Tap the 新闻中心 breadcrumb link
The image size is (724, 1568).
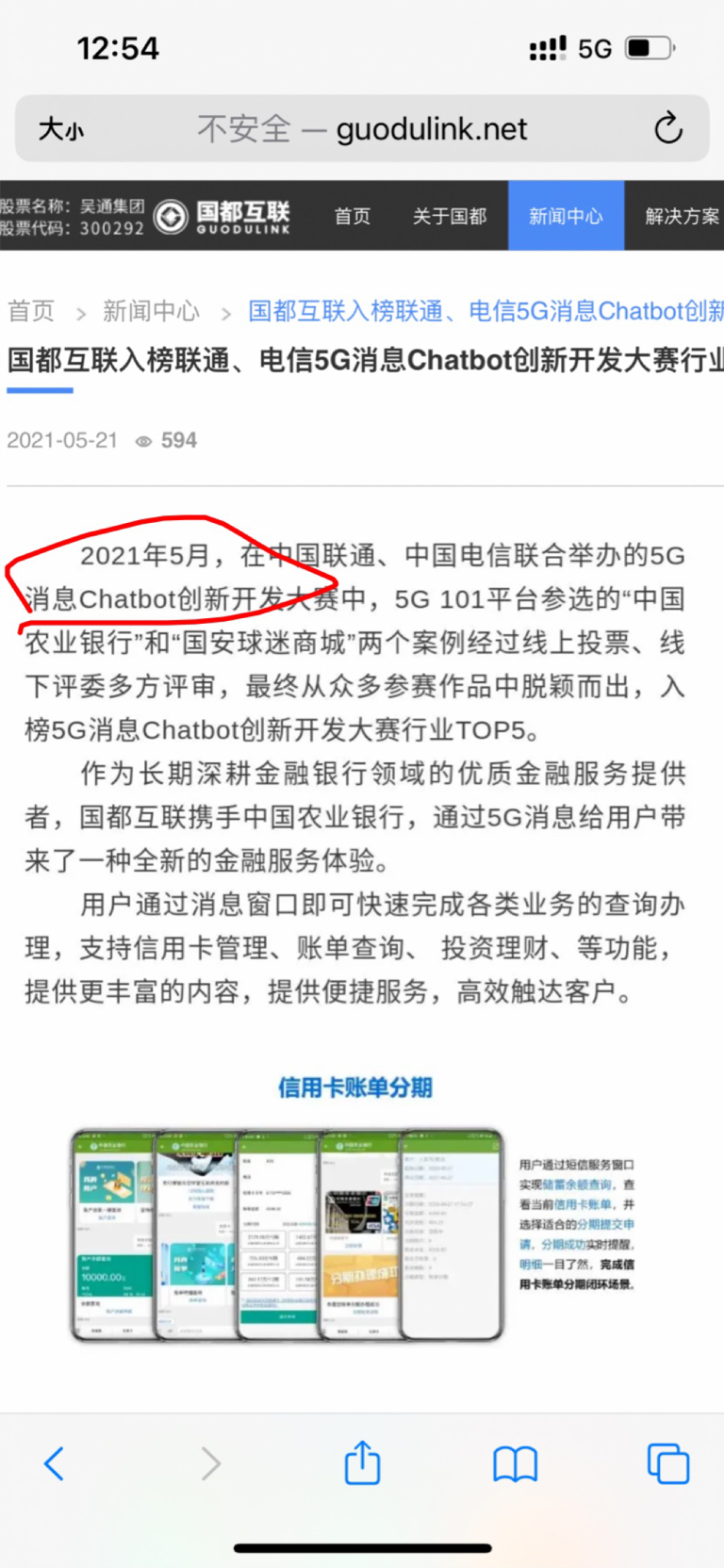point(151,311)
